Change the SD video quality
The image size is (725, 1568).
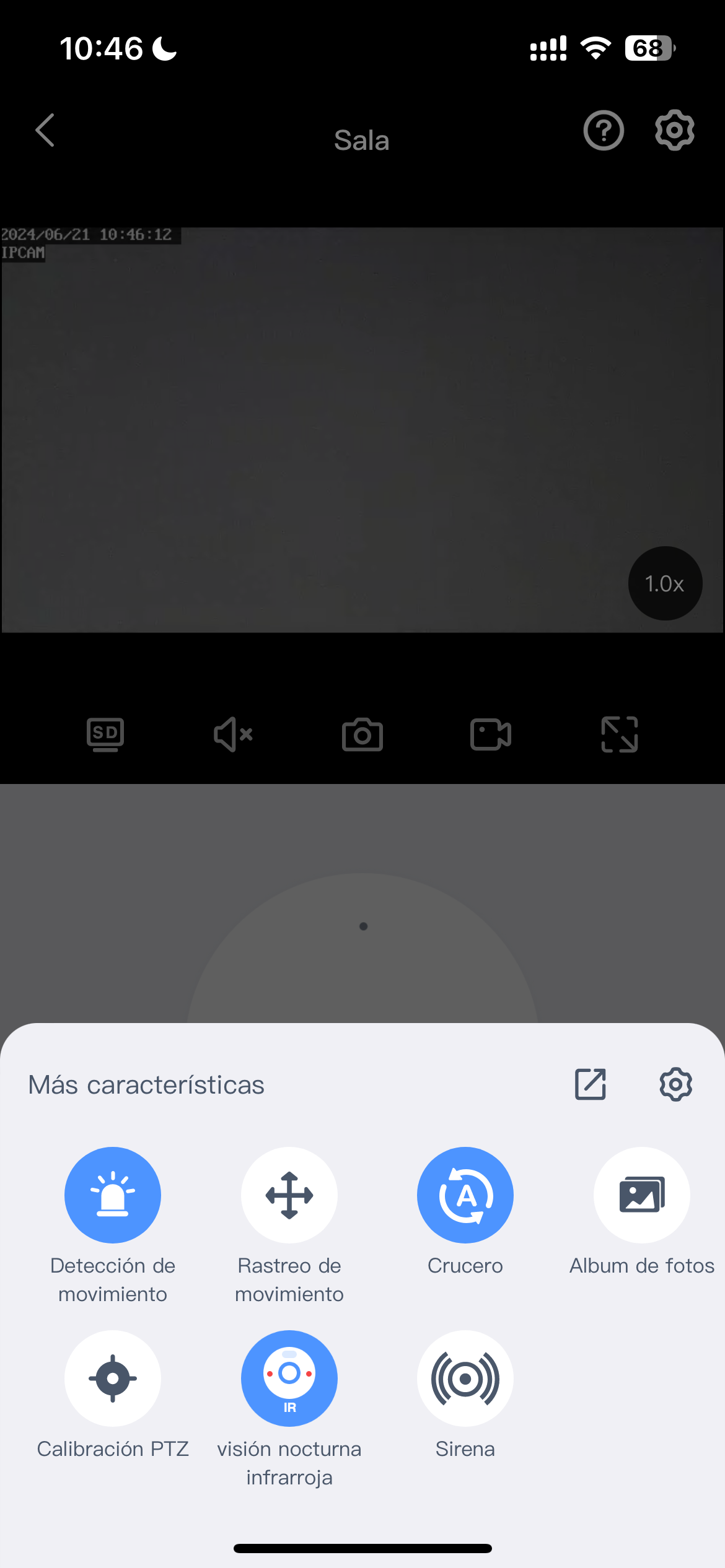[105, 734]
